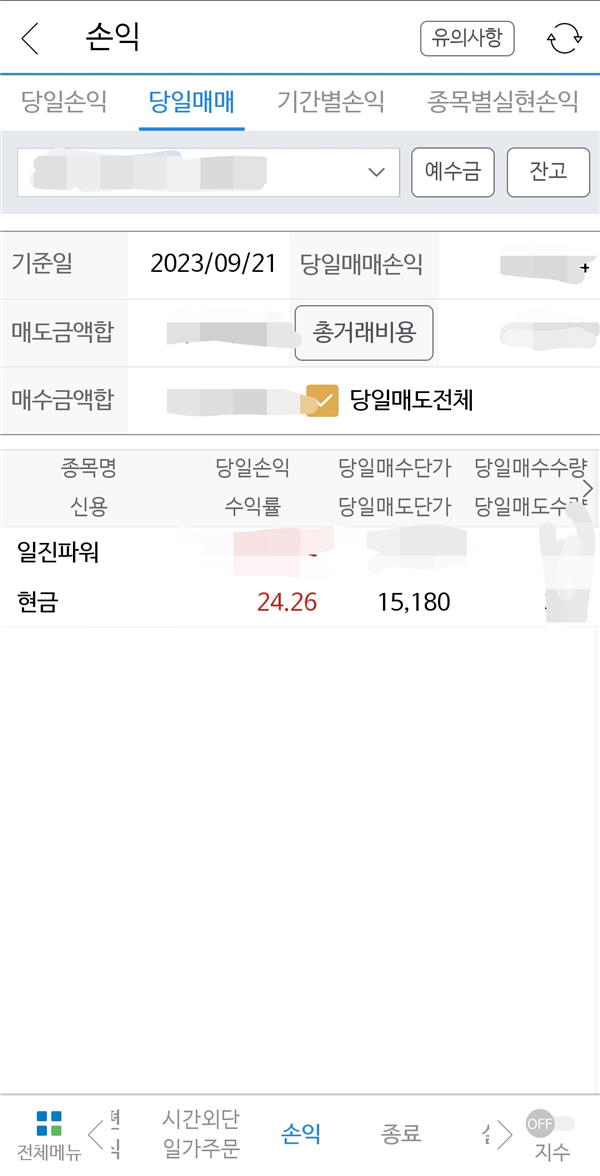
Task: Go back using the top-left arrow
Action: [x=29, y=38]
